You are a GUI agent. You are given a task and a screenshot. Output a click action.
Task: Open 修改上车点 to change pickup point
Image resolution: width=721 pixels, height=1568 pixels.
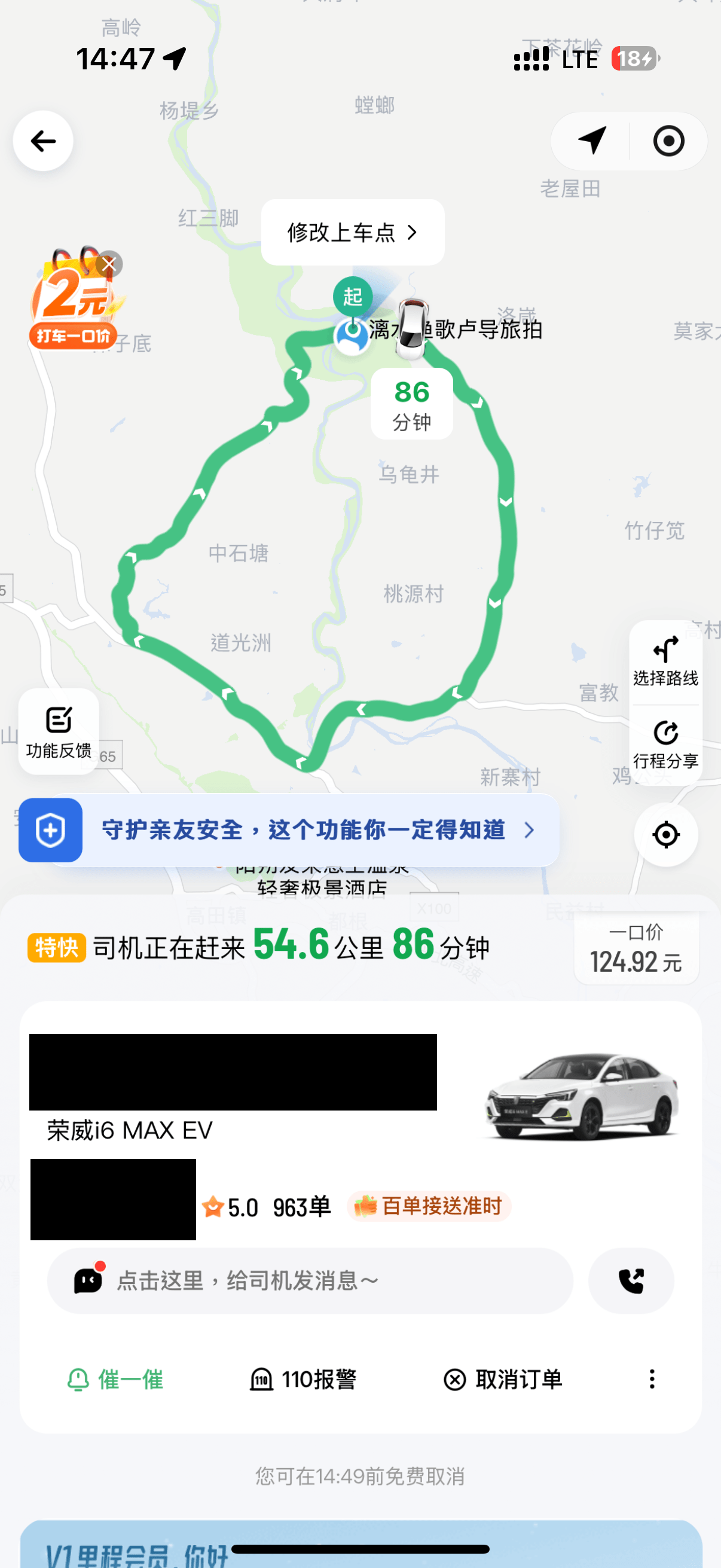pos(352,232)
